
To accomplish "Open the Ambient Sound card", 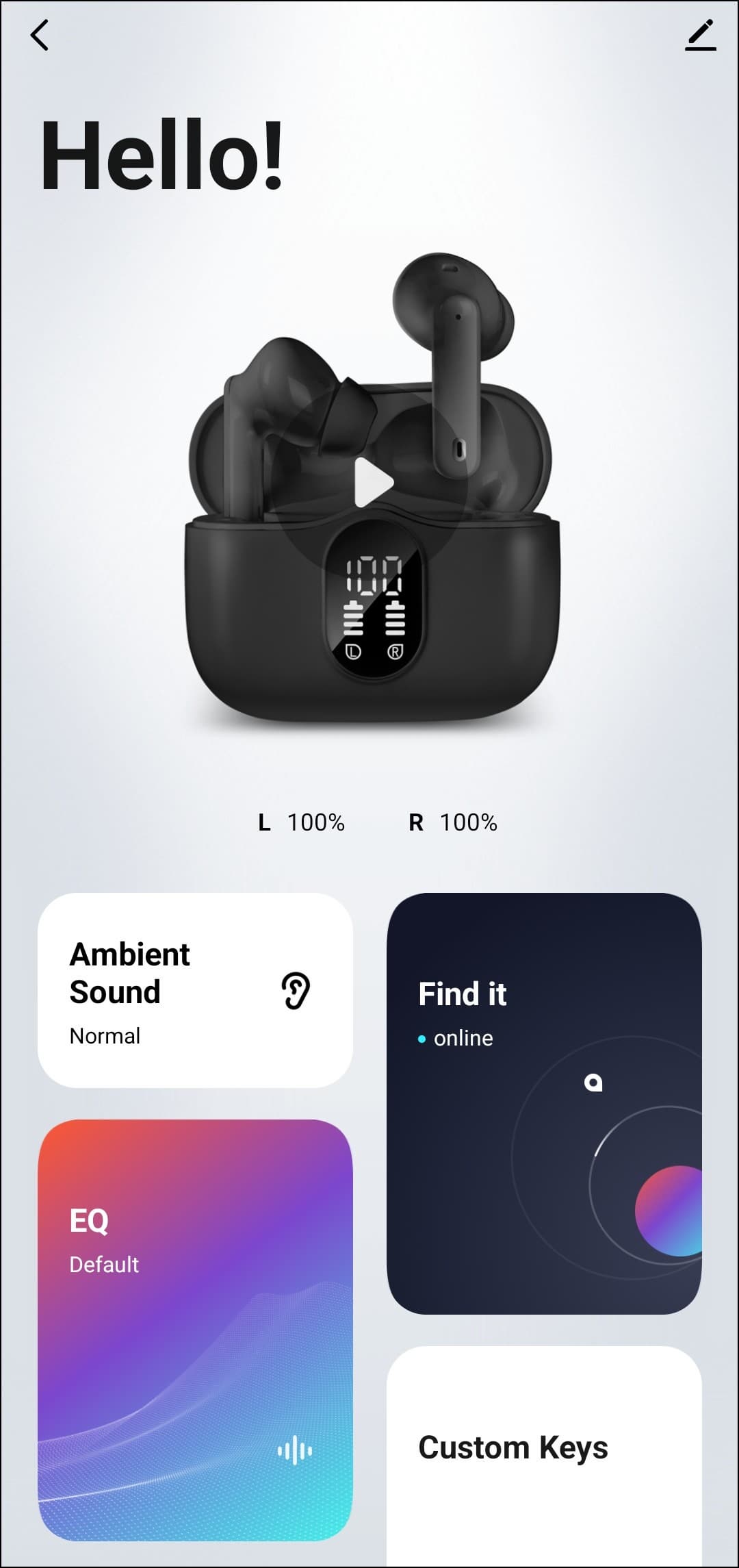I will click(x=195, y=990).
